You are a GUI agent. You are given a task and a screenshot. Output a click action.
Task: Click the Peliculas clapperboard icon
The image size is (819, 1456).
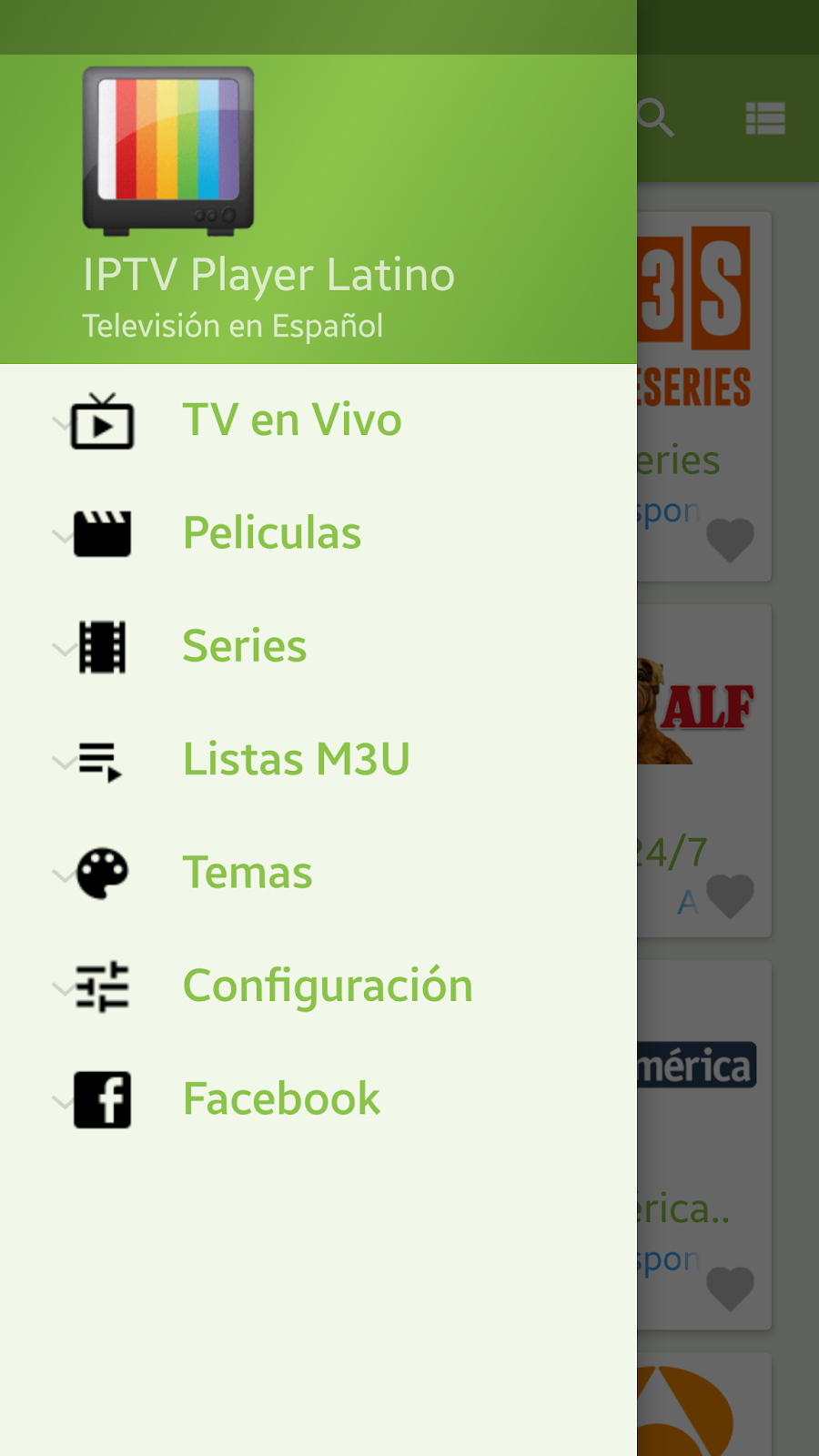[x=102, y=535]
